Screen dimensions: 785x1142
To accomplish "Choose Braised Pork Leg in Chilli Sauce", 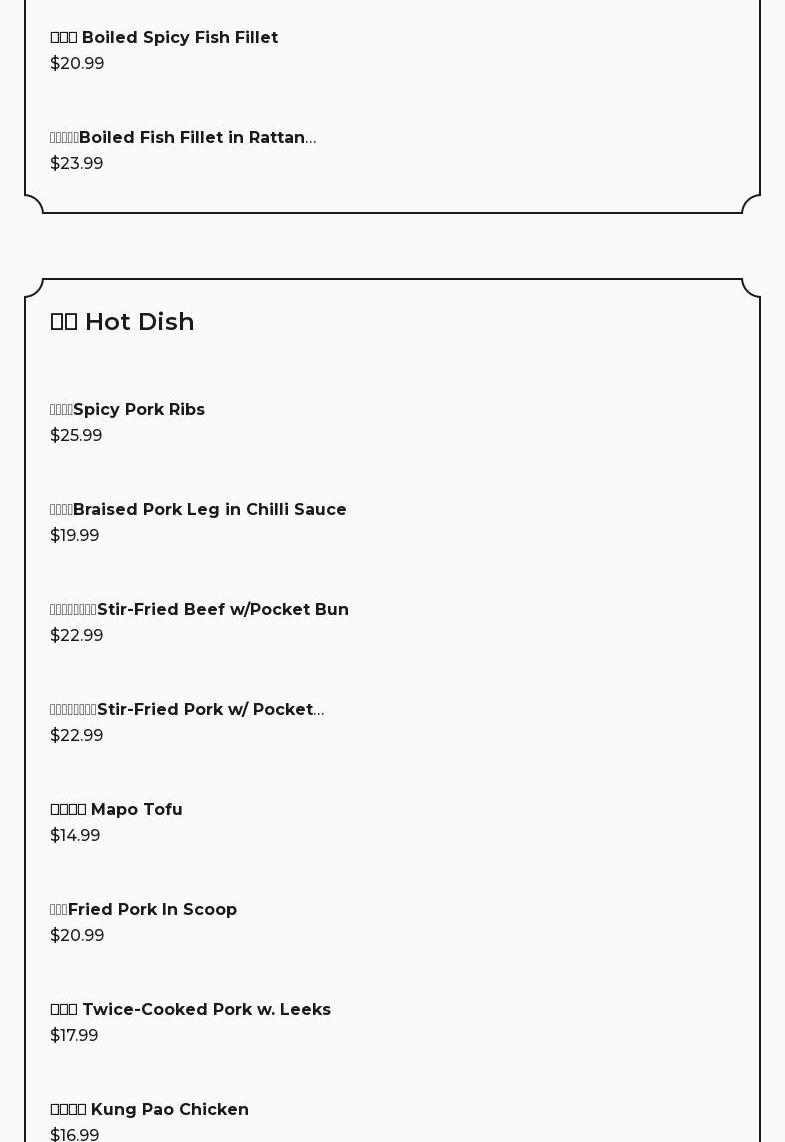I will [x=198, y=510].
